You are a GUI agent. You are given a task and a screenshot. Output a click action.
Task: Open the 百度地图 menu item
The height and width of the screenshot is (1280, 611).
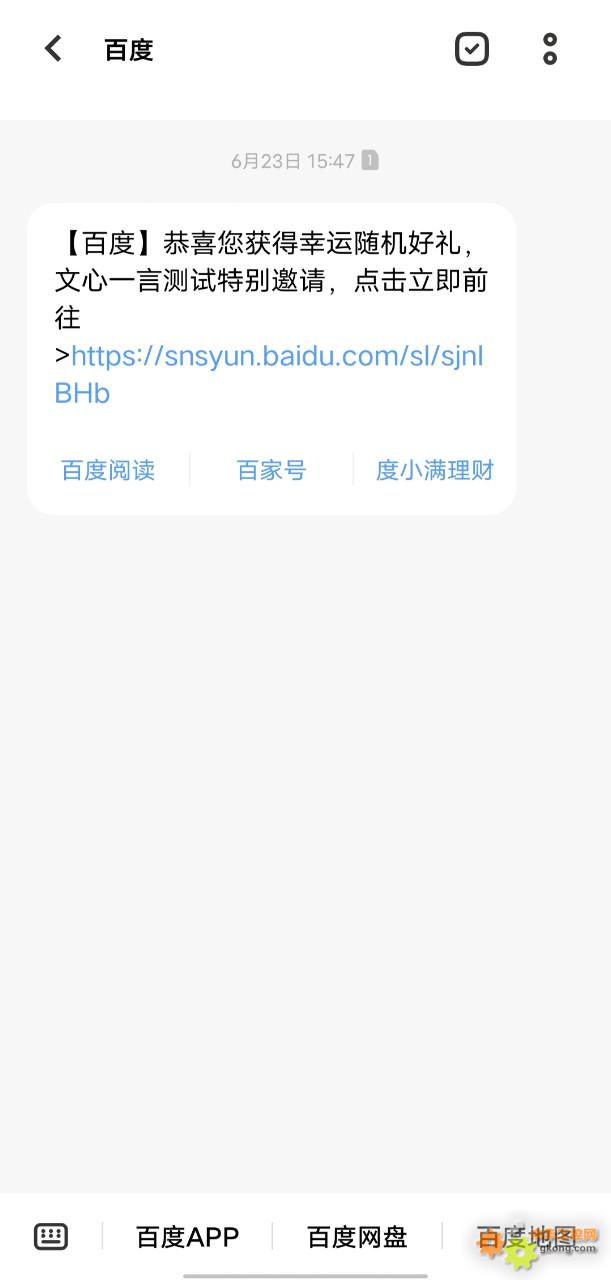click(x=527, y=1237)
